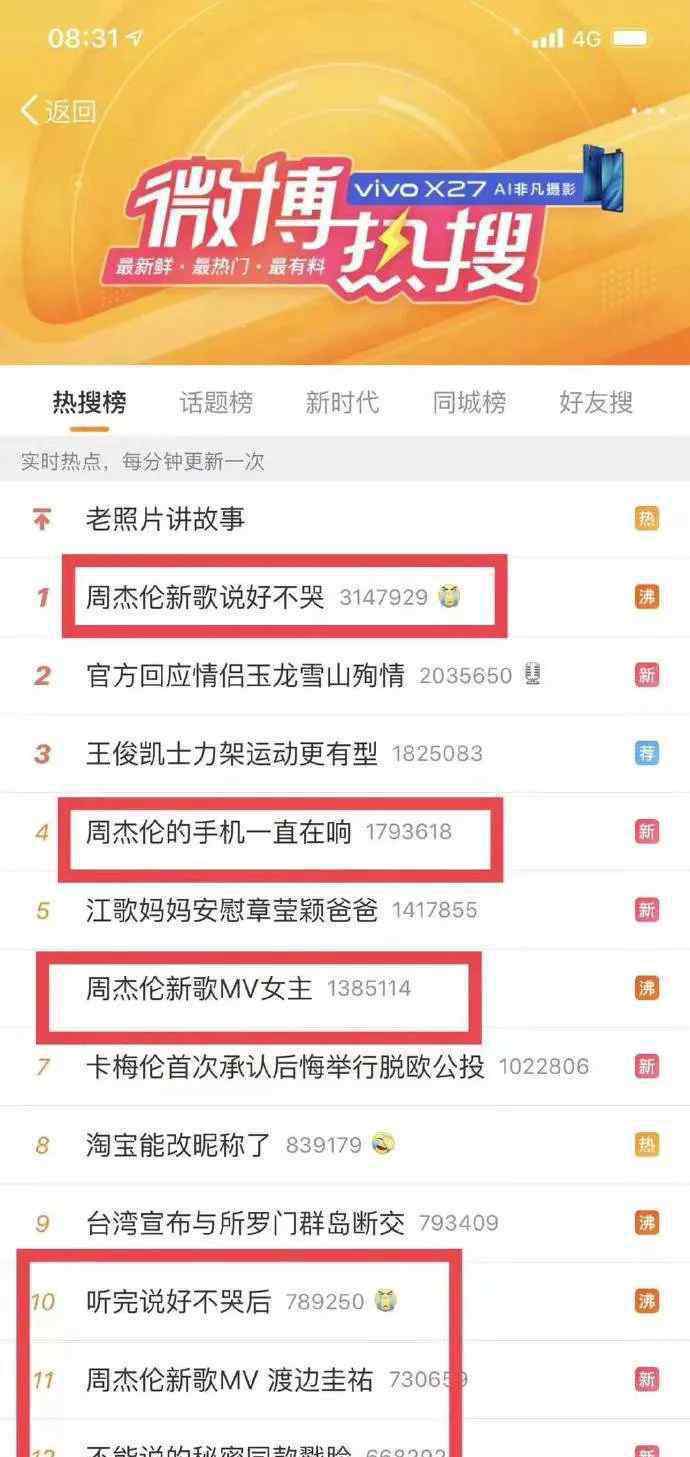Select the 热搜榜 tab
690x1457 pixels.
tap(89, 403)
